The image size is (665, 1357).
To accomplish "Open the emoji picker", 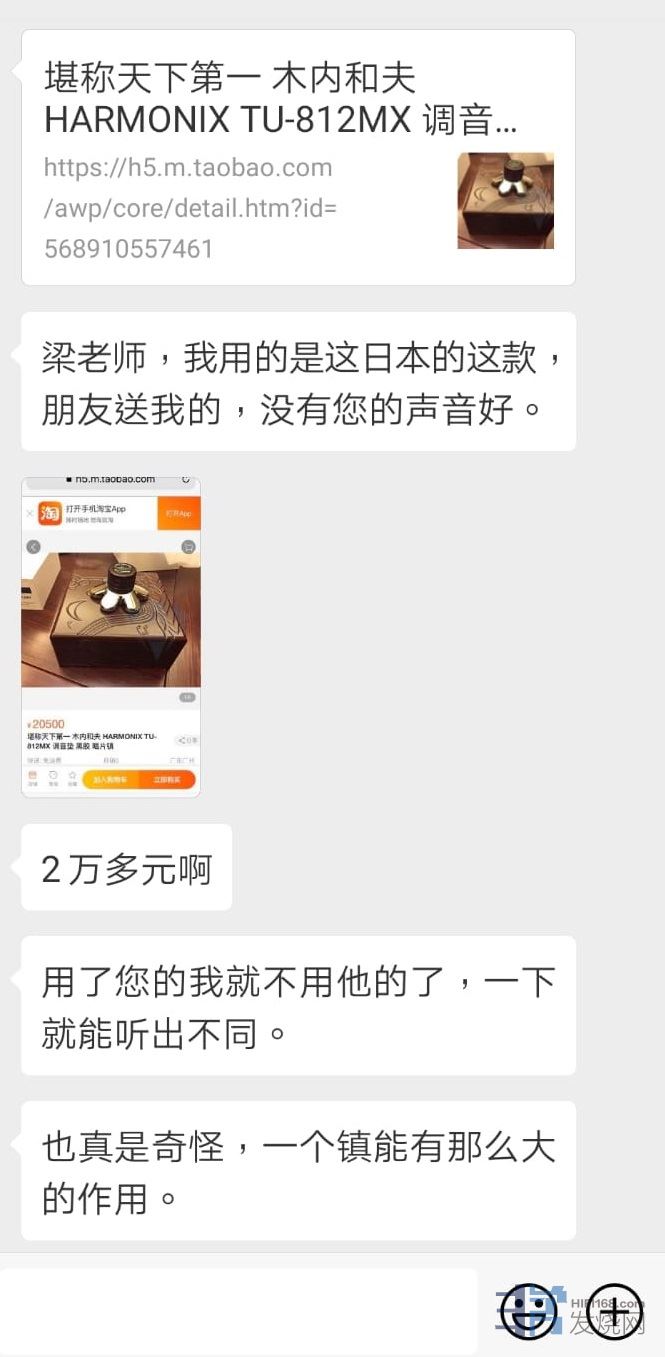I will click(x=527, y=1312).
